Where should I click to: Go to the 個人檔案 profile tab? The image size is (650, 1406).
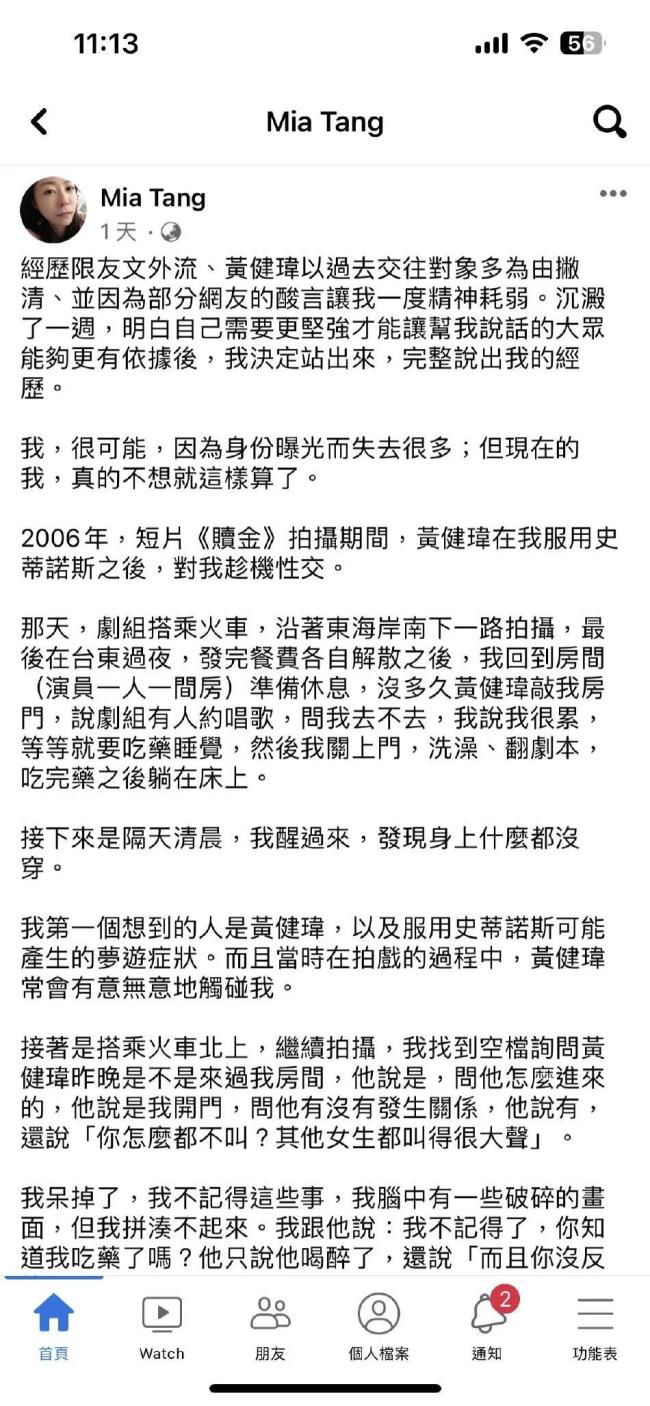378,1326
